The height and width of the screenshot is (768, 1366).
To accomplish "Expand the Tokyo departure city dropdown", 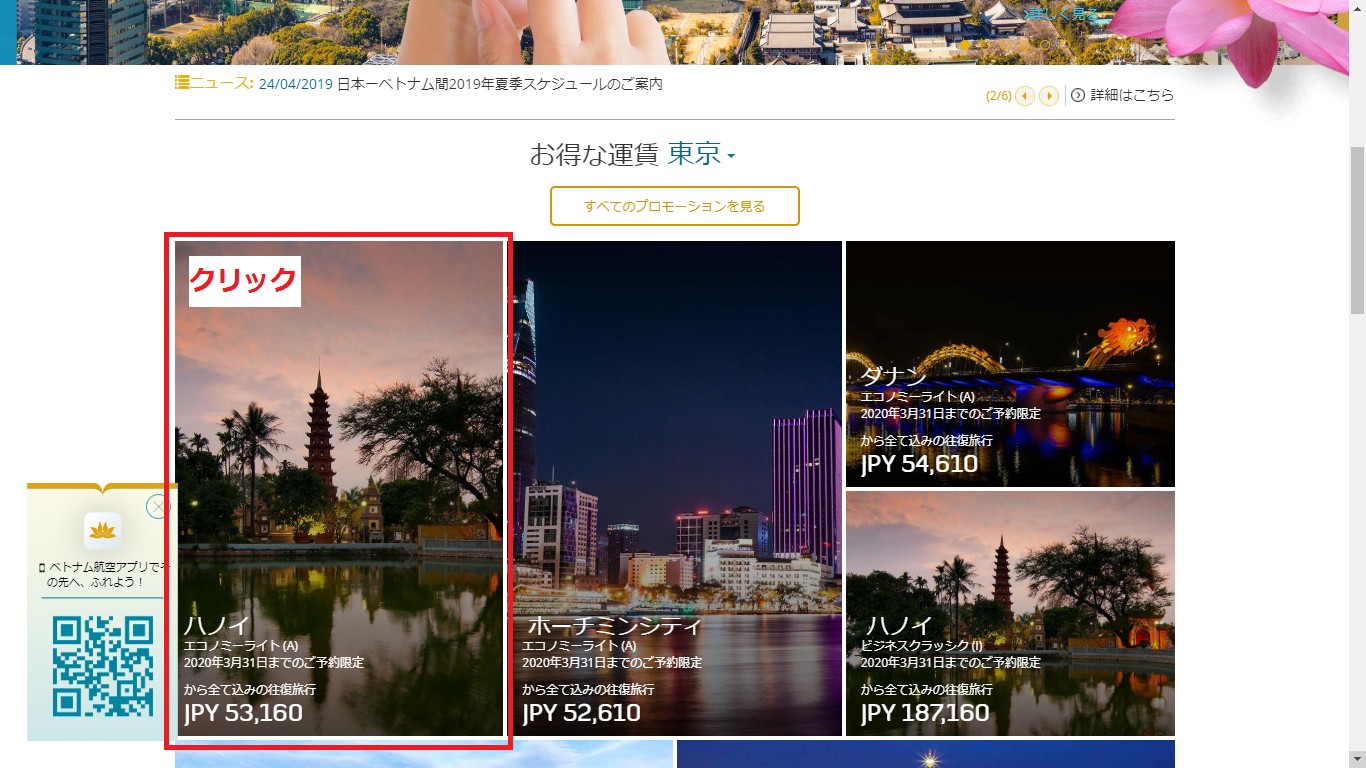I will tap(702, 155).
